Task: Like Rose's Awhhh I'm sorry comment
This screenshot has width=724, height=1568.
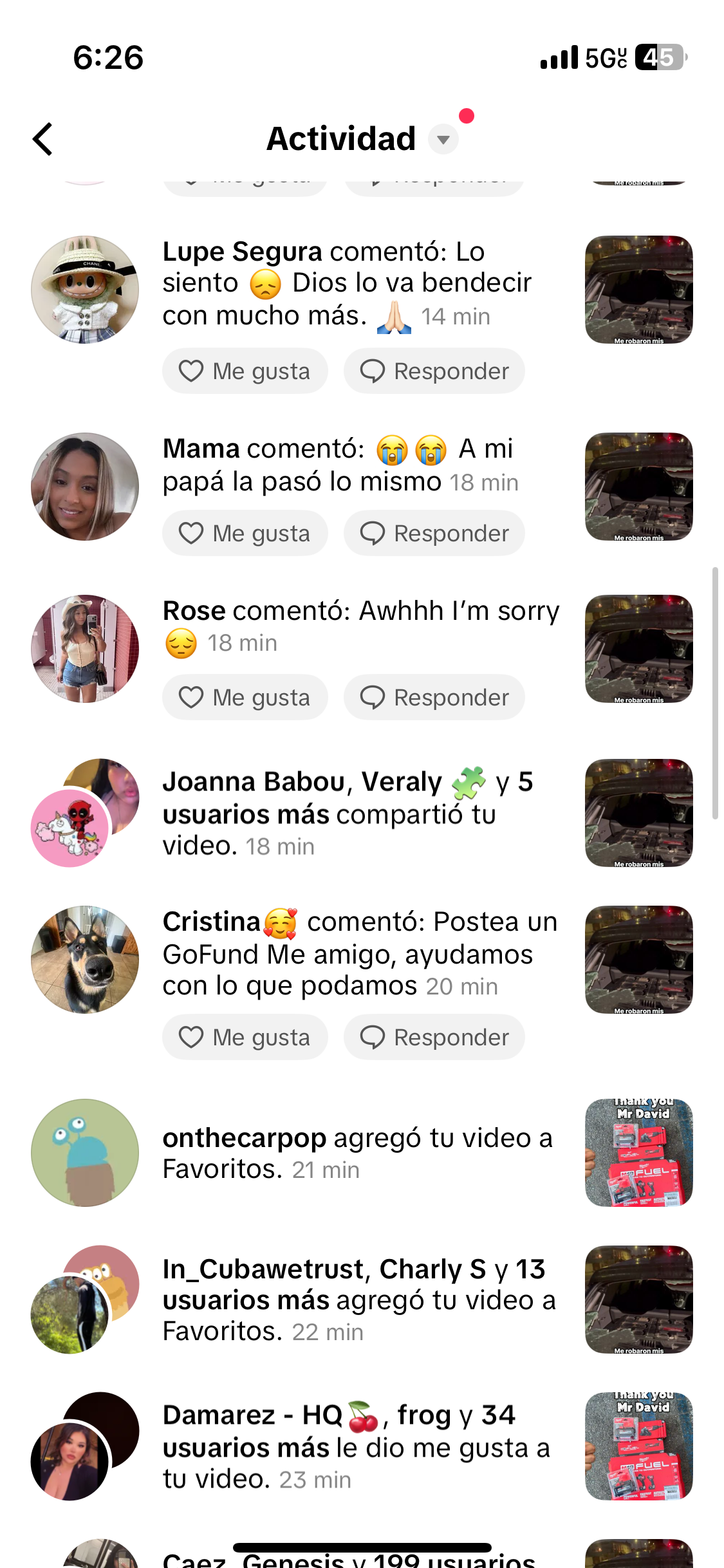Action: 245,698
